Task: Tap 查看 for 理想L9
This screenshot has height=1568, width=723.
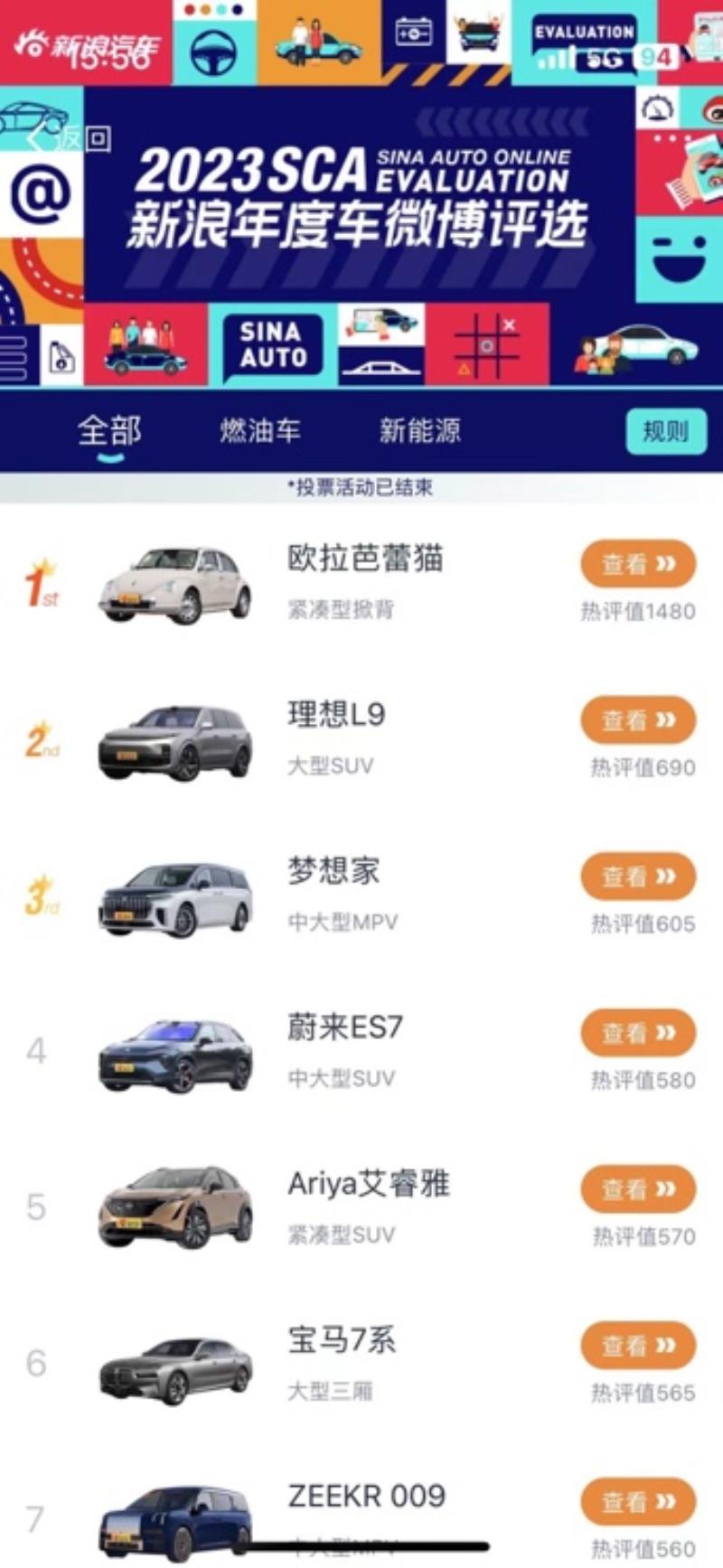Action: pos(638,720)
